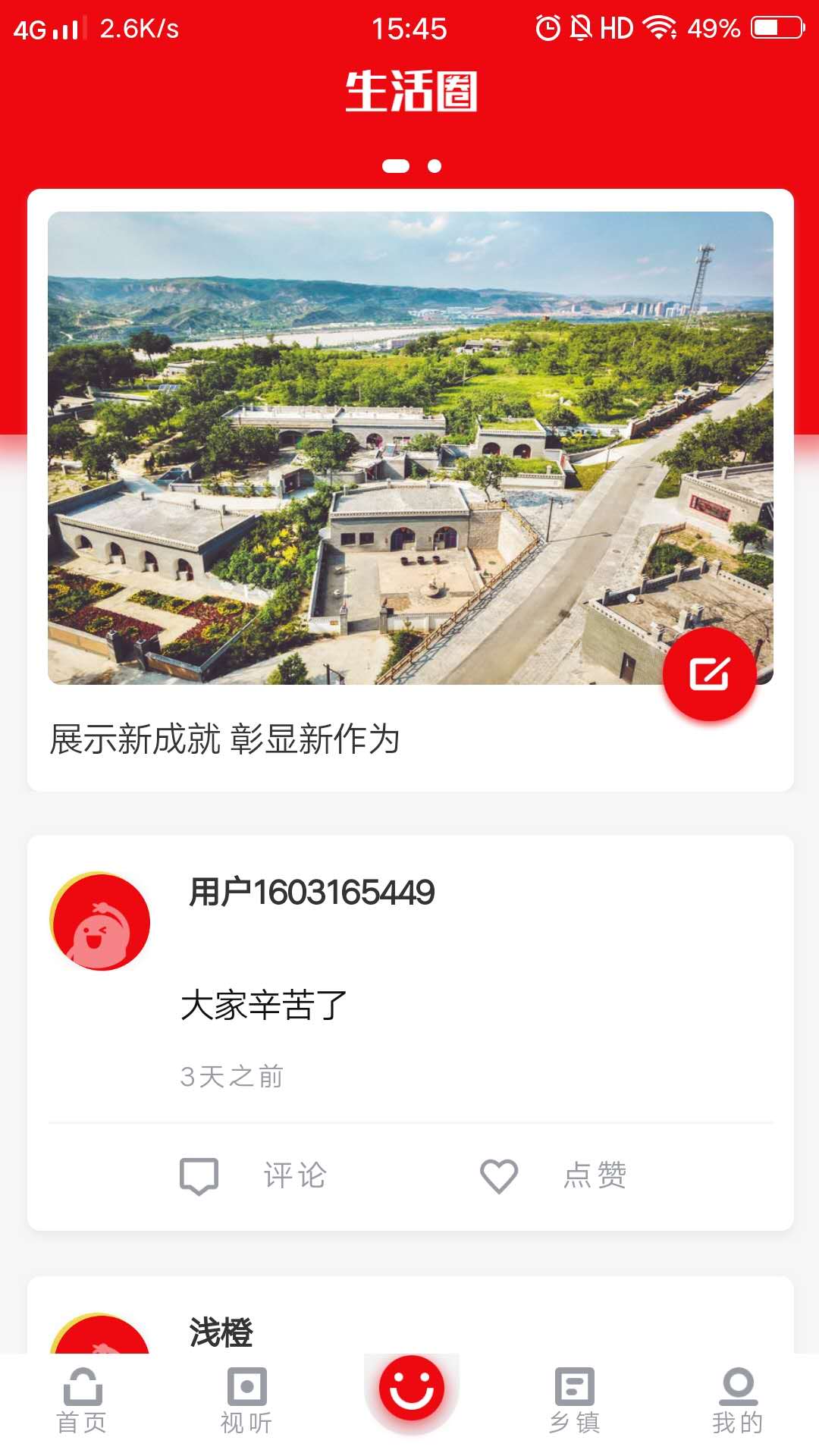Open the 评论 comment link
The height and width of the screenshot is (1456, 819).
pyautogui.click(x=293, y=1175)
